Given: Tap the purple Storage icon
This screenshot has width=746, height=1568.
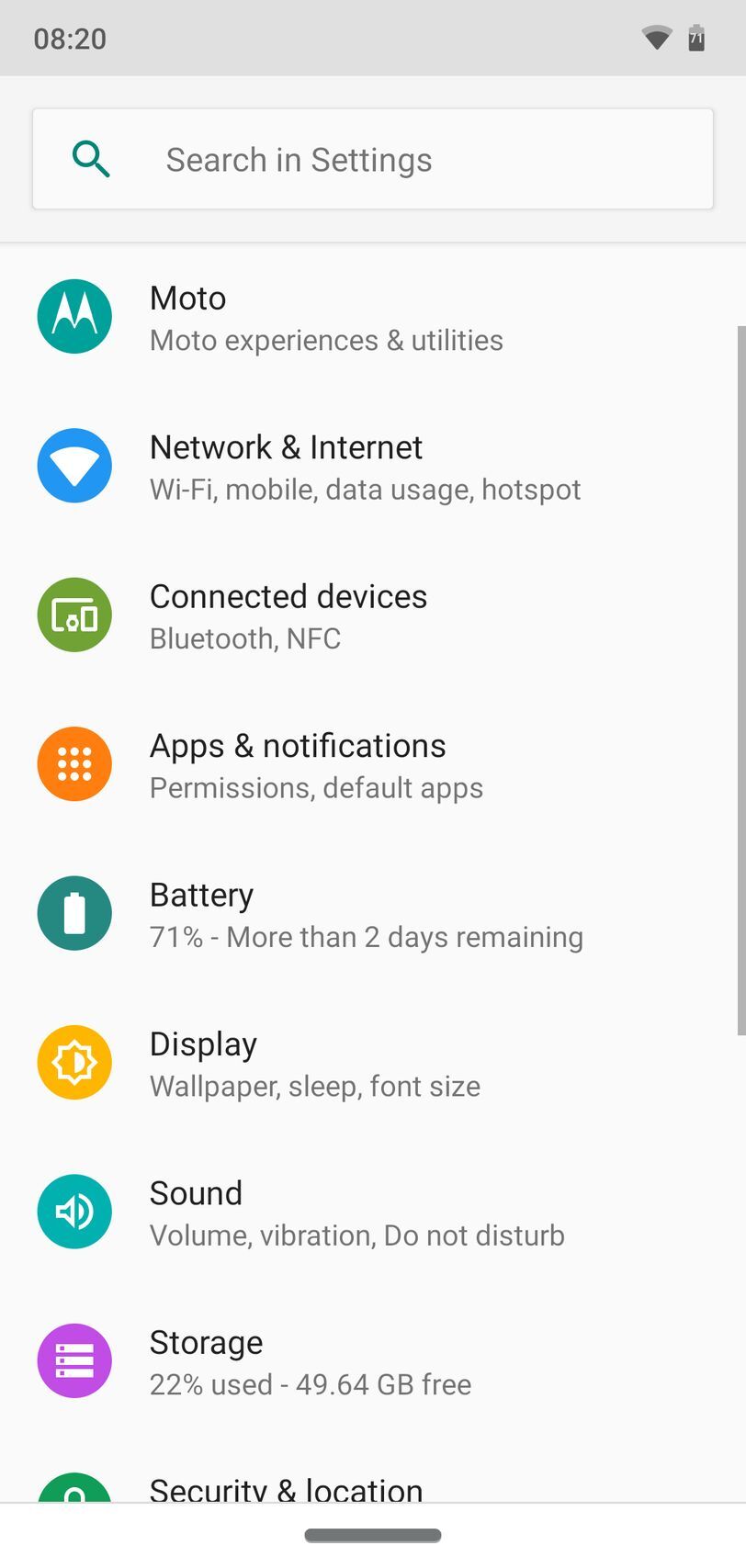Looking at the screenshot, I should click(x=74, y=1360).
